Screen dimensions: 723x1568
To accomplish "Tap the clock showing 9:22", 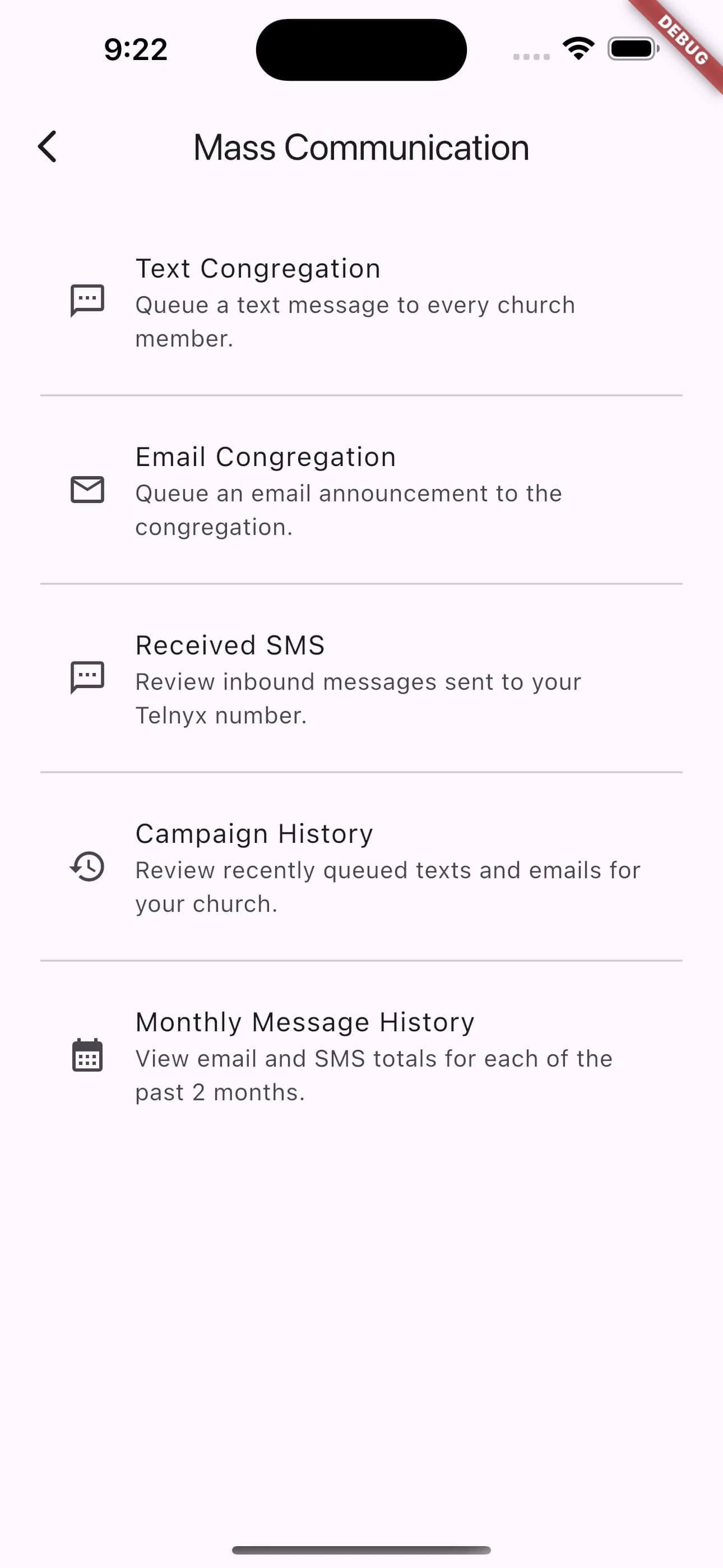I will point(135,49).
